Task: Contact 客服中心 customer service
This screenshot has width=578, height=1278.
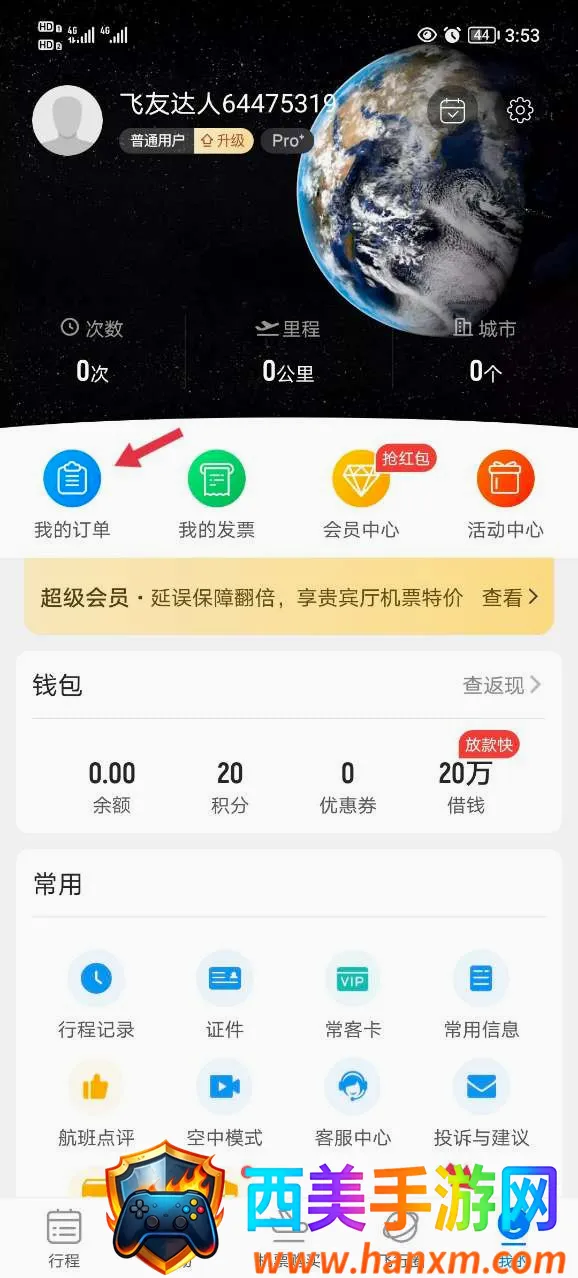Action: [x=353, y=1103]
